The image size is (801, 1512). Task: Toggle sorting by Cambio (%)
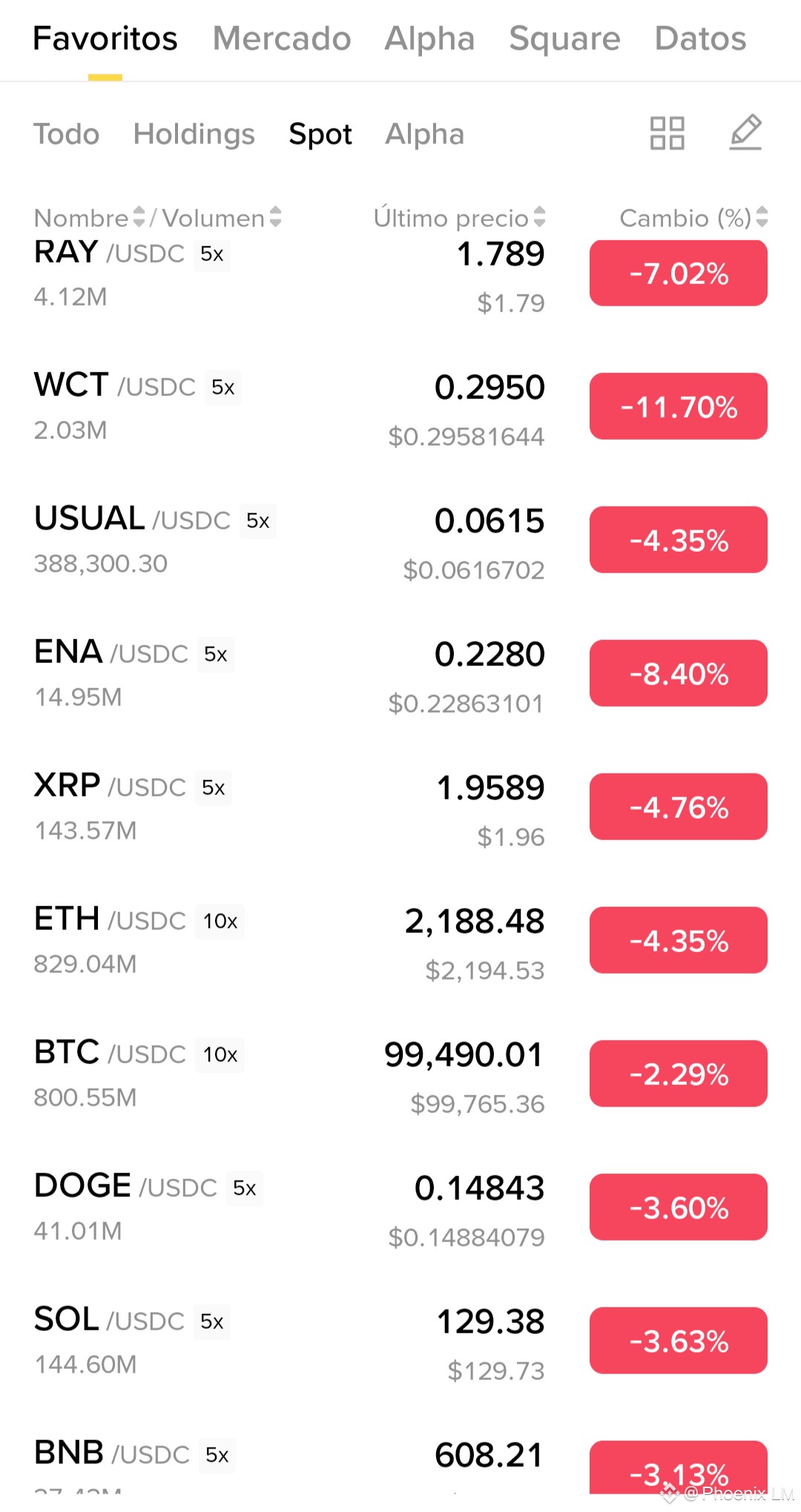tap(762, 218)
